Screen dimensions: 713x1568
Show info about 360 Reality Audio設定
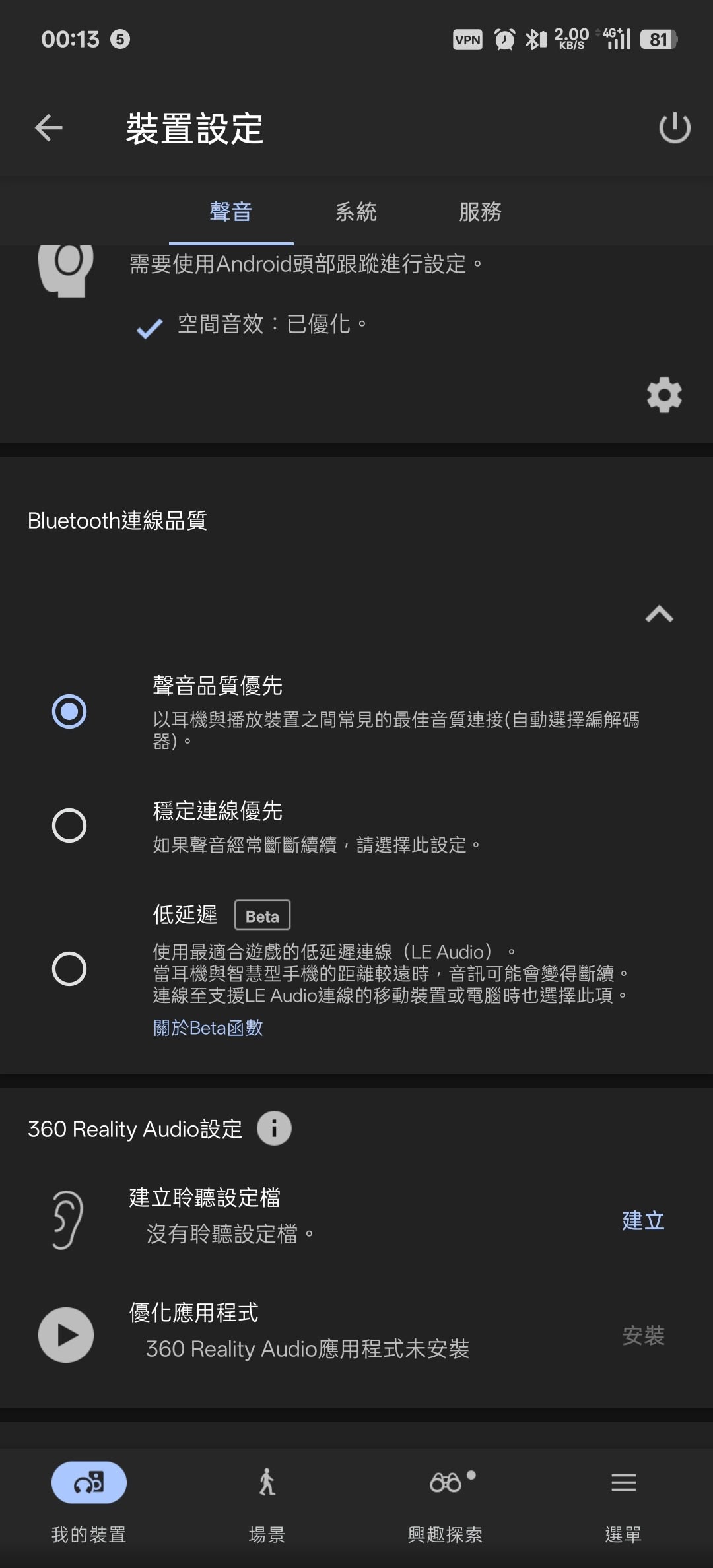(x=274, y=1128)
